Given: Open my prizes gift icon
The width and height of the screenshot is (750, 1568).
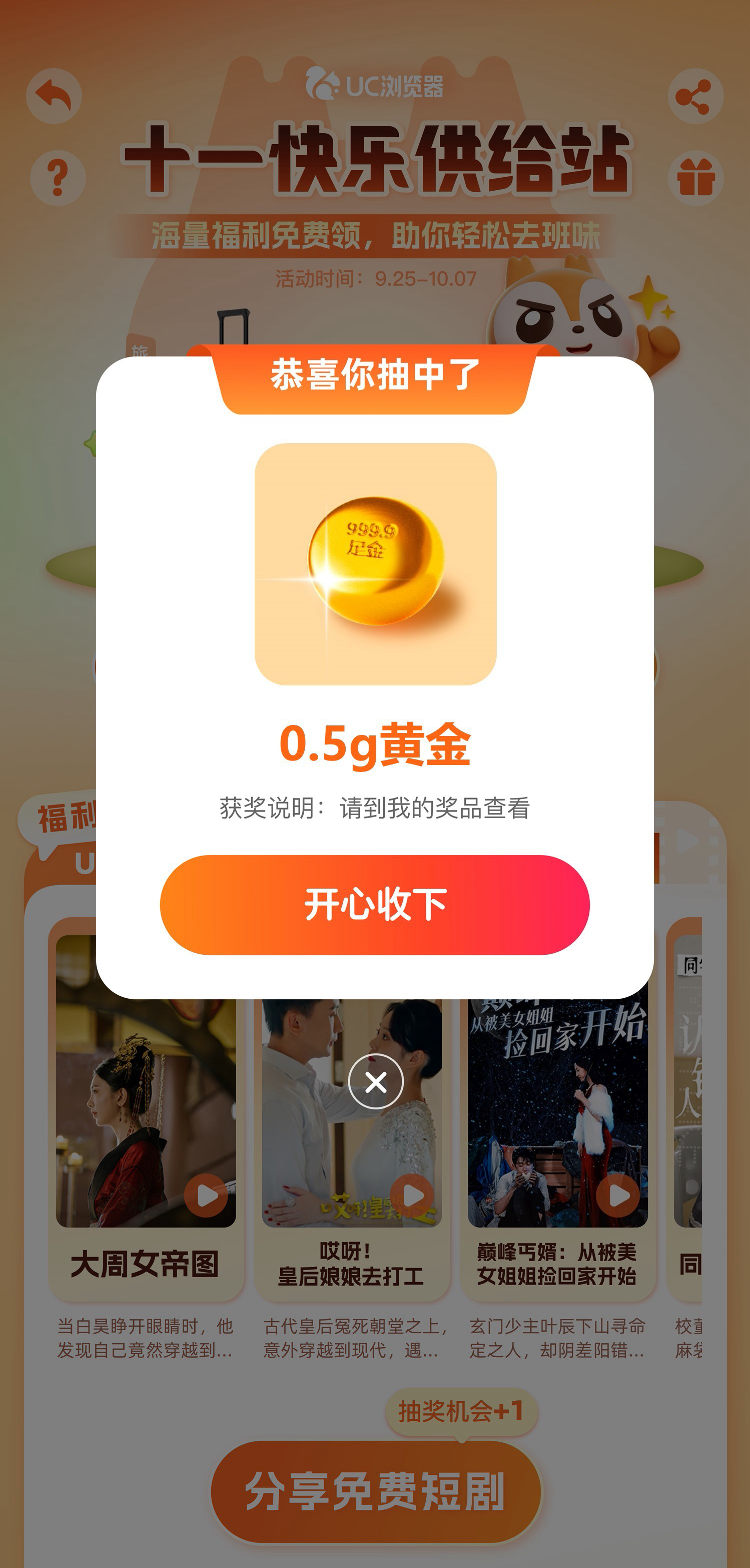Looking at the screenshot, I should (x=695, y=178).
